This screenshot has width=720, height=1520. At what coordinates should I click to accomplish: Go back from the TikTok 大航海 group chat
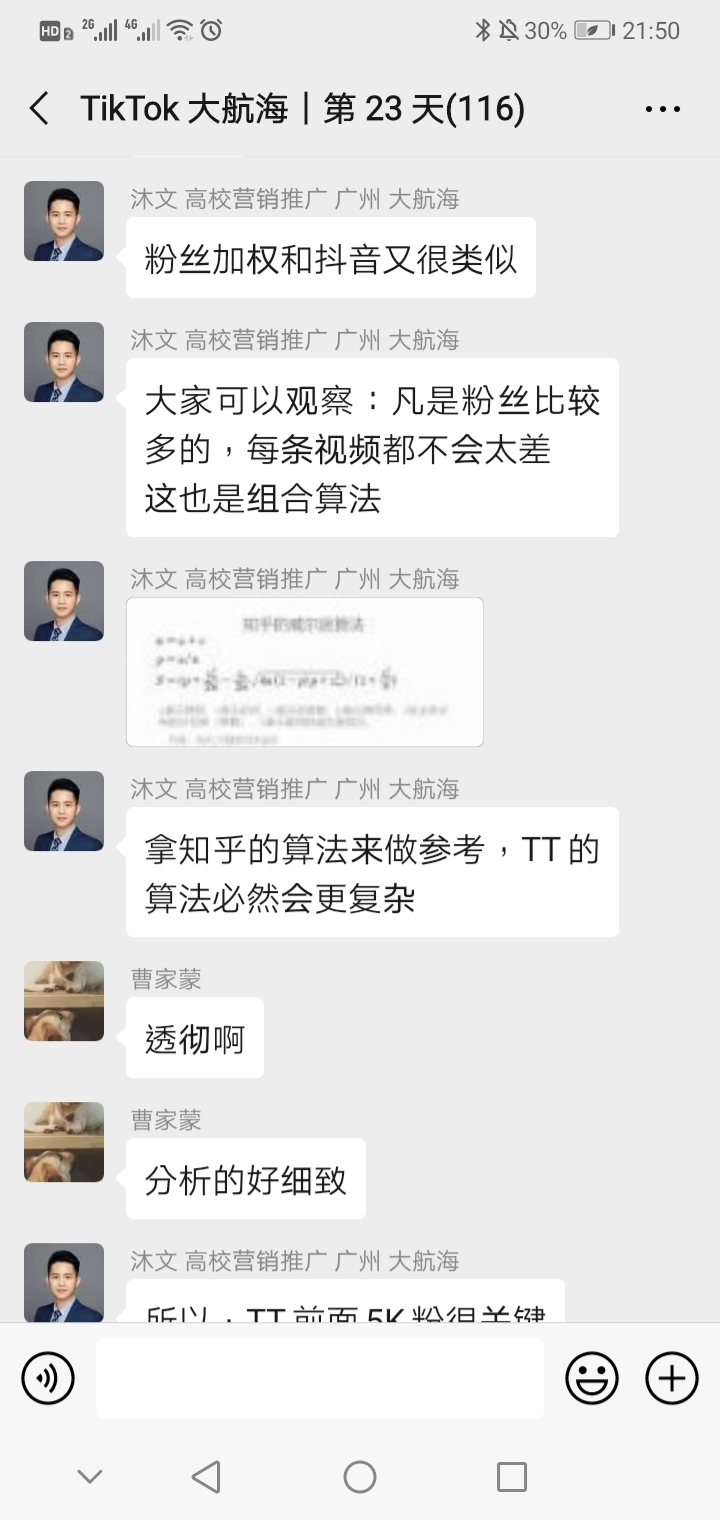click(39, 108)
